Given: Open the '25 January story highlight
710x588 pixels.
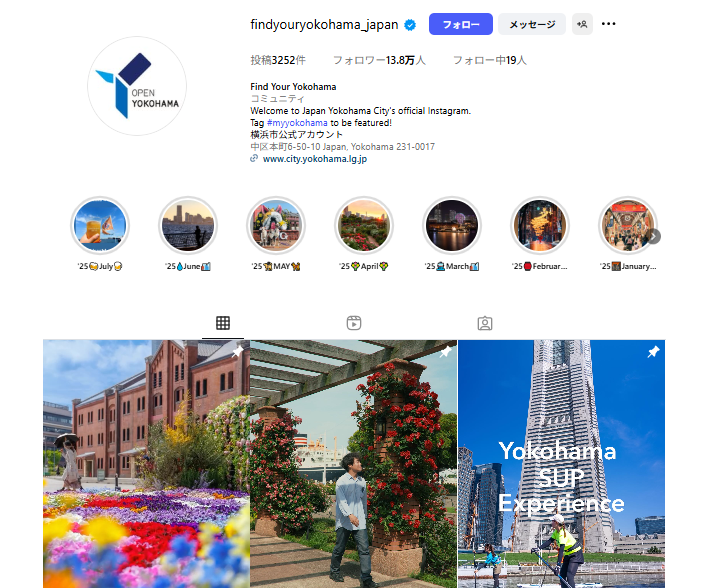Looking at the screenshot, I should pyautogui.click(x=625, y=226).
